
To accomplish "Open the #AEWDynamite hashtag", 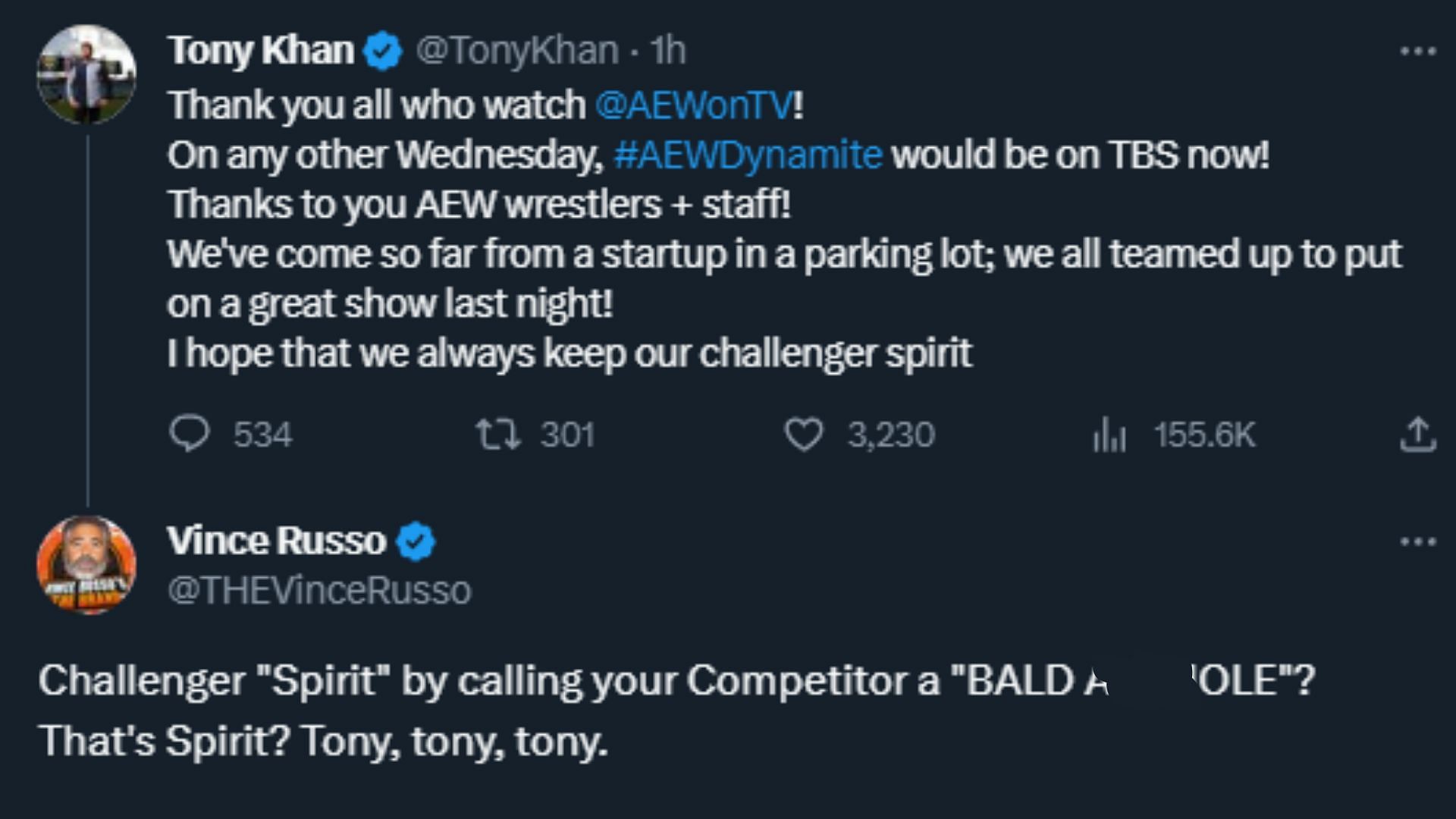I will [x=748, y=155].
